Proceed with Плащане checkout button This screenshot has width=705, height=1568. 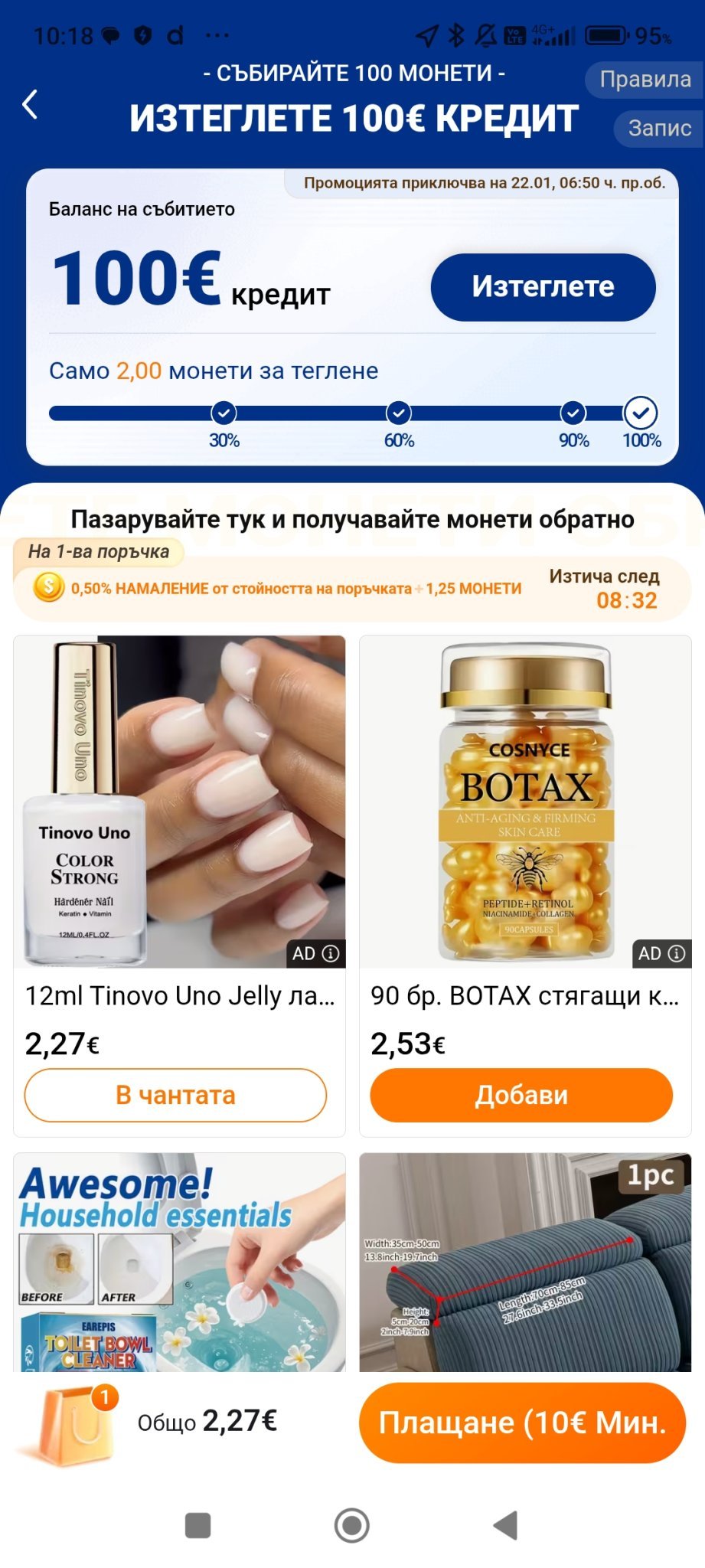click(x=522, y=1423)
